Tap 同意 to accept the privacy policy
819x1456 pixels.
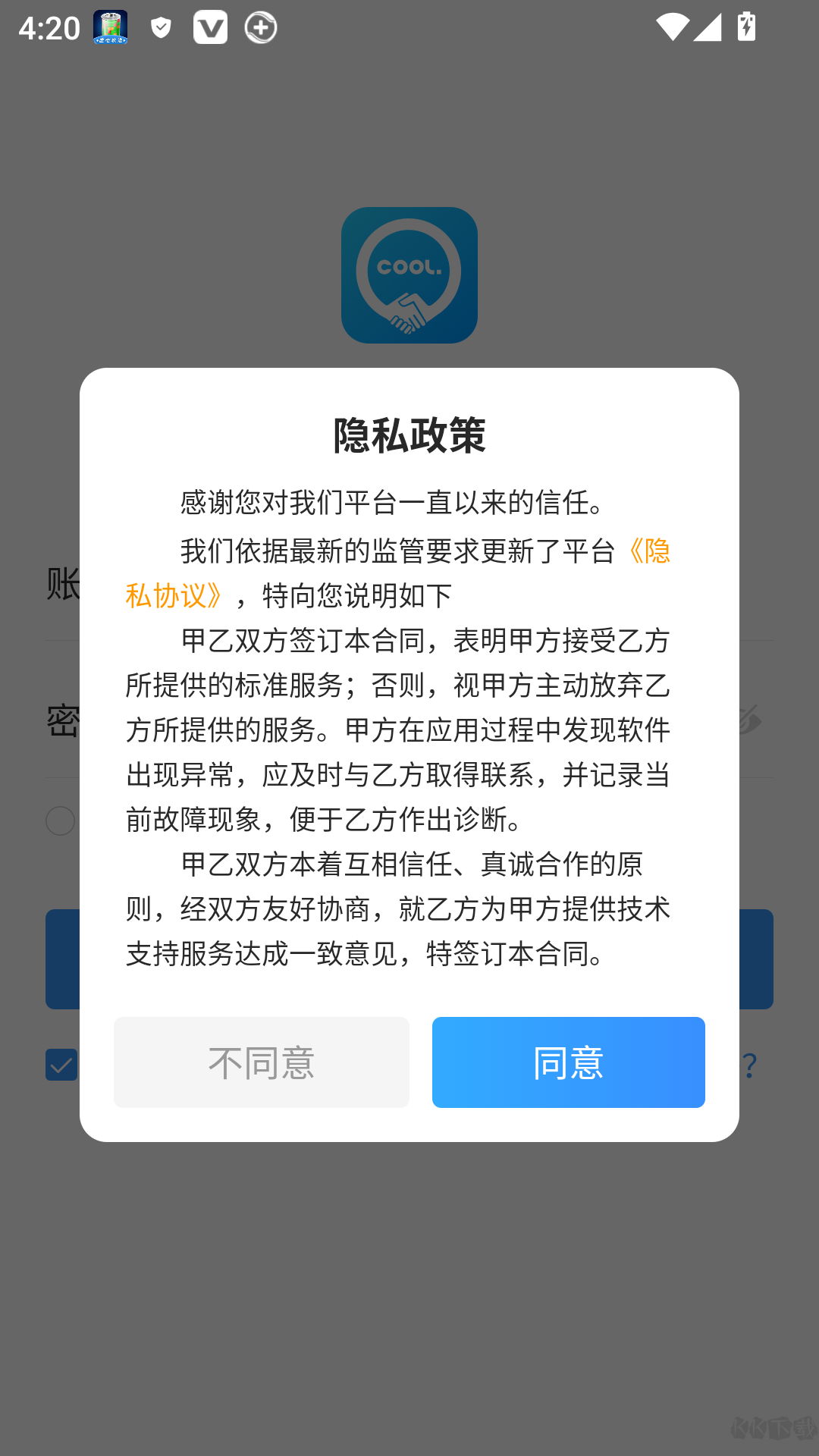(568, 1062)
